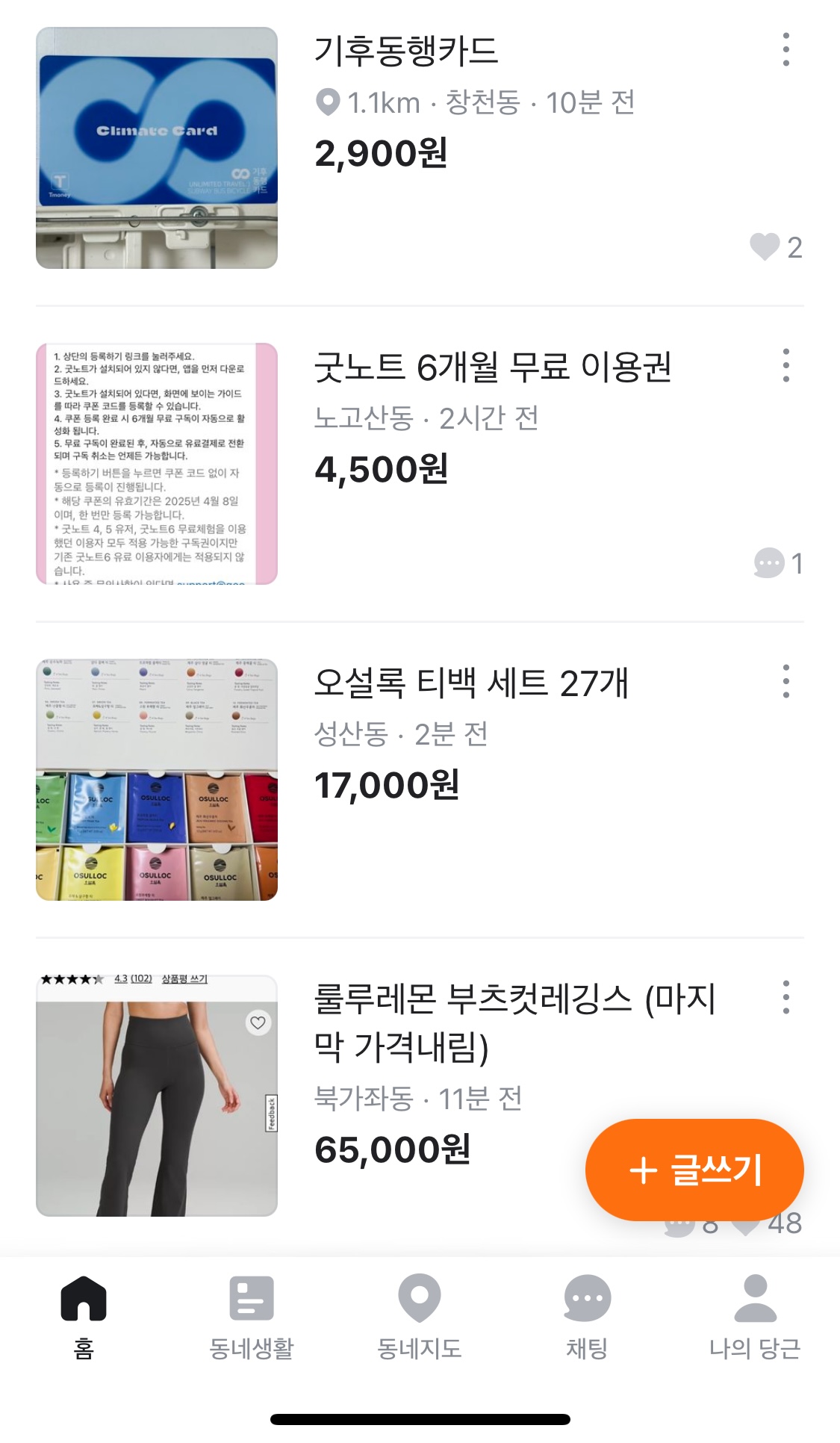This screenshot has width=840, height=1443.
Task: Go to the 홈 tab
Action: [84, 1316]
